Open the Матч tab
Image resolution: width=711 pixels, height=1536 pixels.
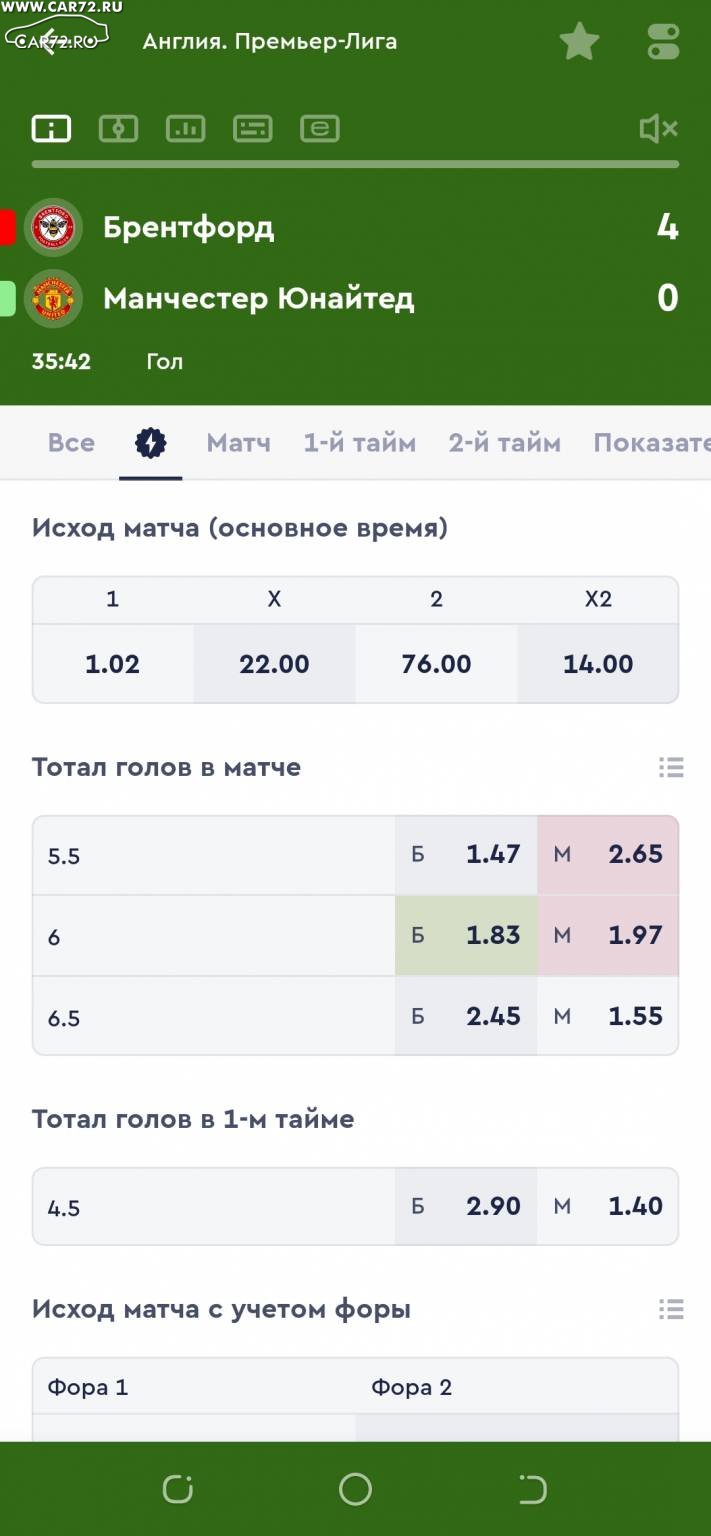238,443
